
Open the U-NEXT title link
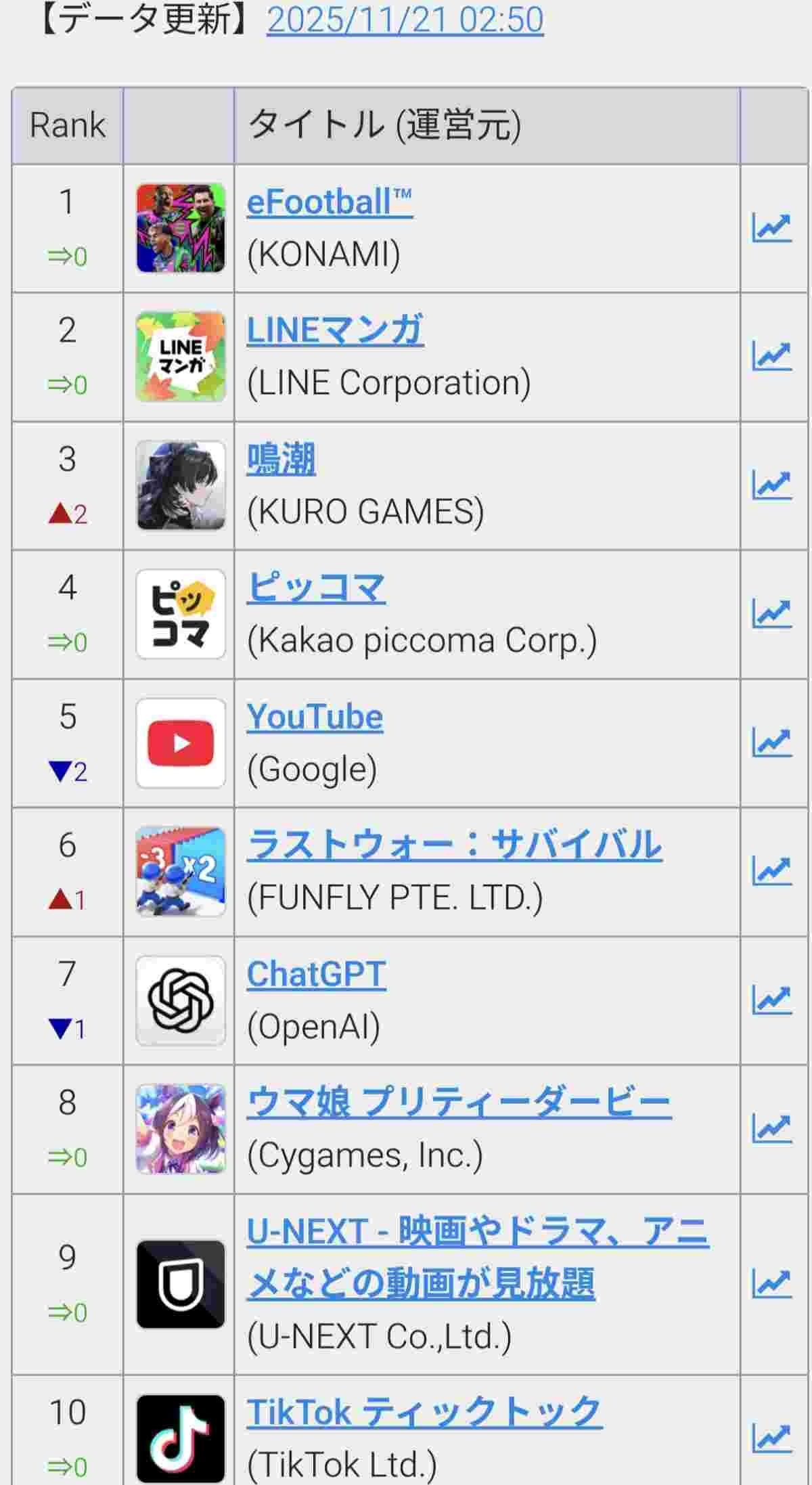pos(476,1232)
